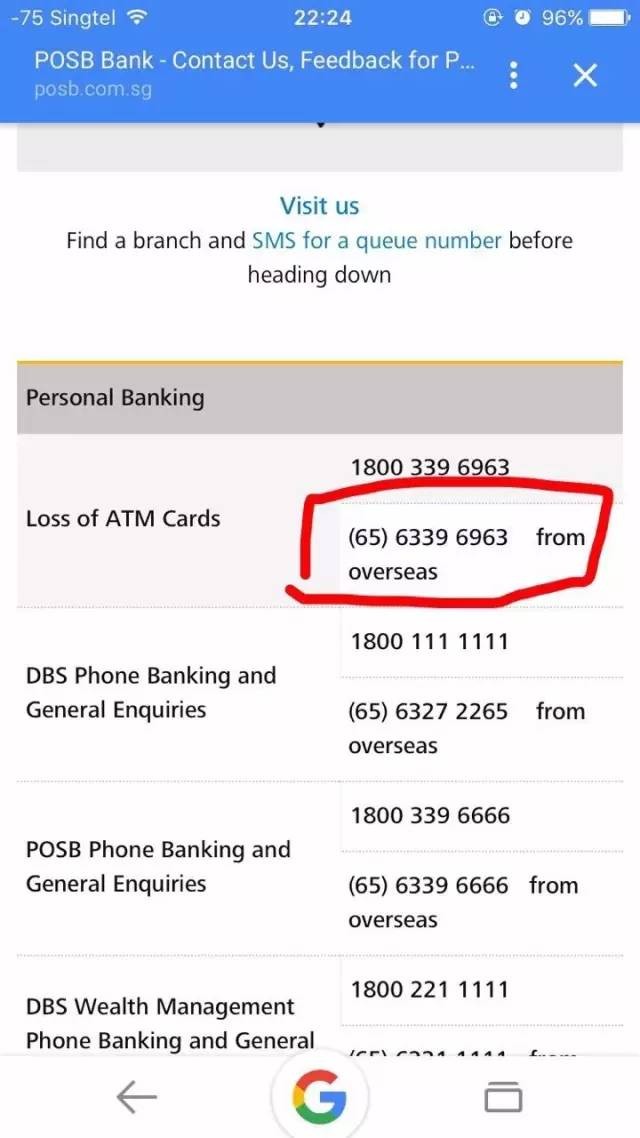
Task: Tap the Google G button
Action: (319, 1098)
